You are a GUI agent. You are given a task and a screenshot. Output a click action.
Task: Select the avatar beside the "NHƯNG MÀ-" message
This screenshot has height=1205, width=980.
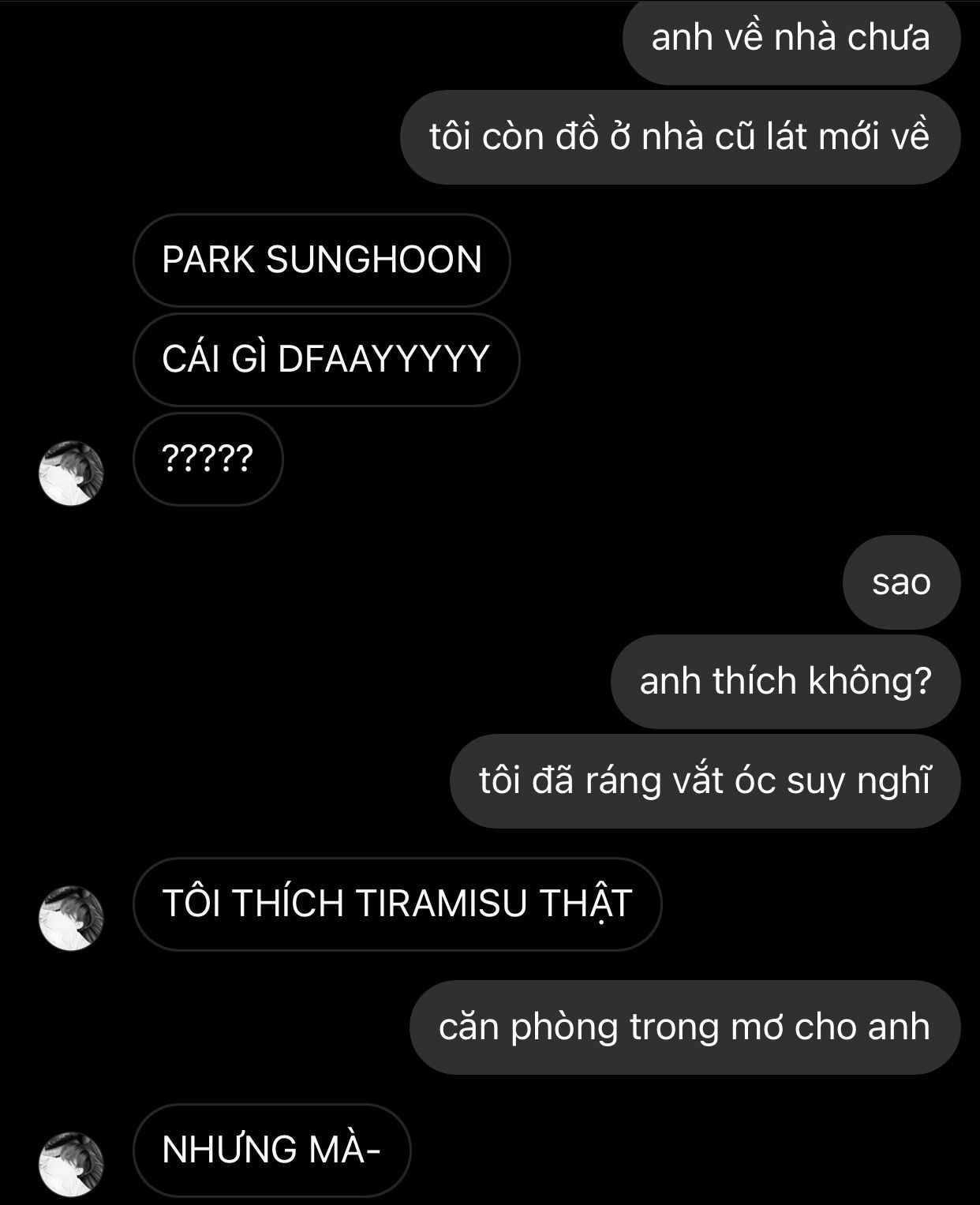coord(71,1163)
